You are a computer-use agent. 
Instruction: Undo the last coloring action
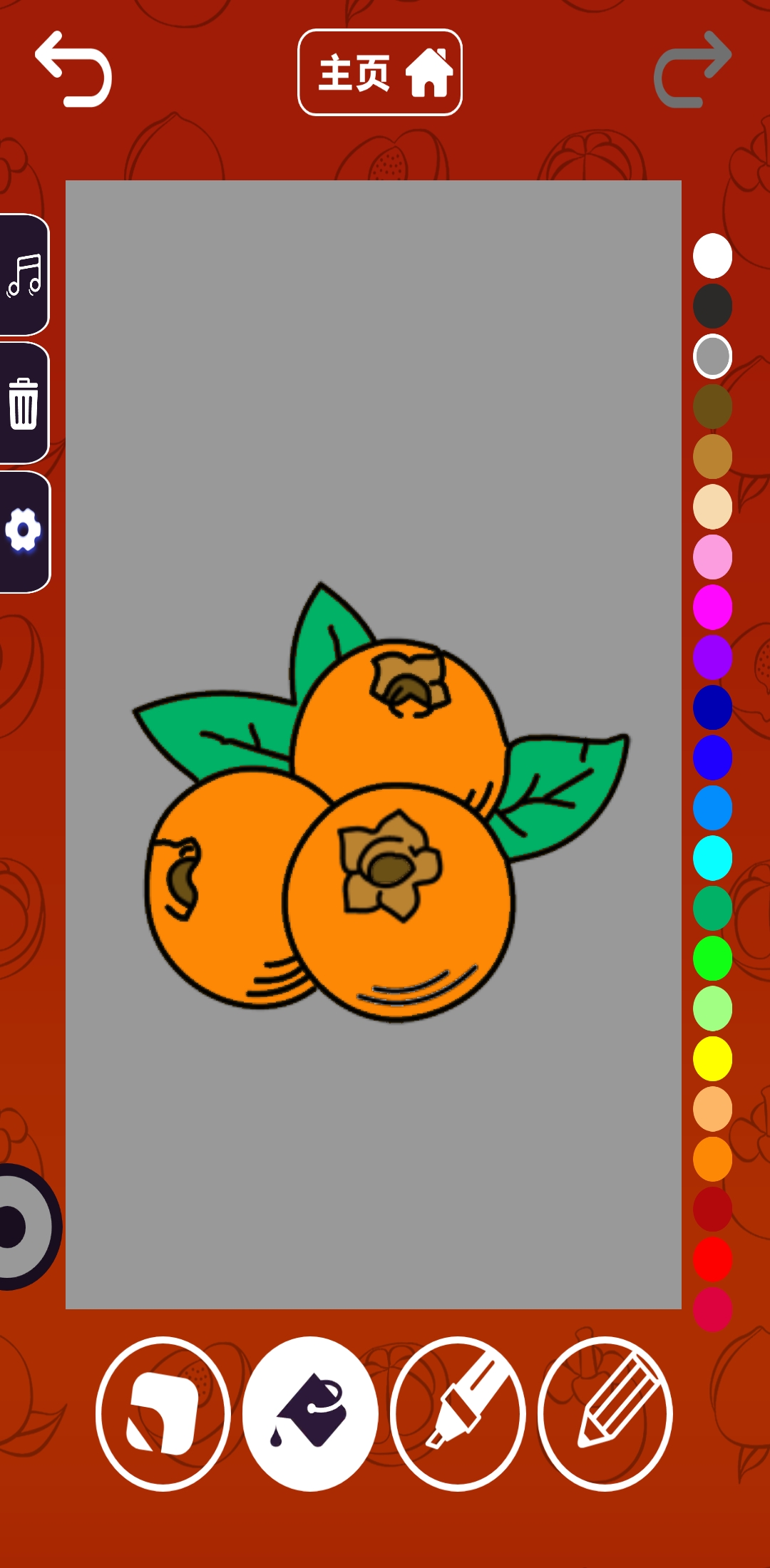click(x=73, y=69)
